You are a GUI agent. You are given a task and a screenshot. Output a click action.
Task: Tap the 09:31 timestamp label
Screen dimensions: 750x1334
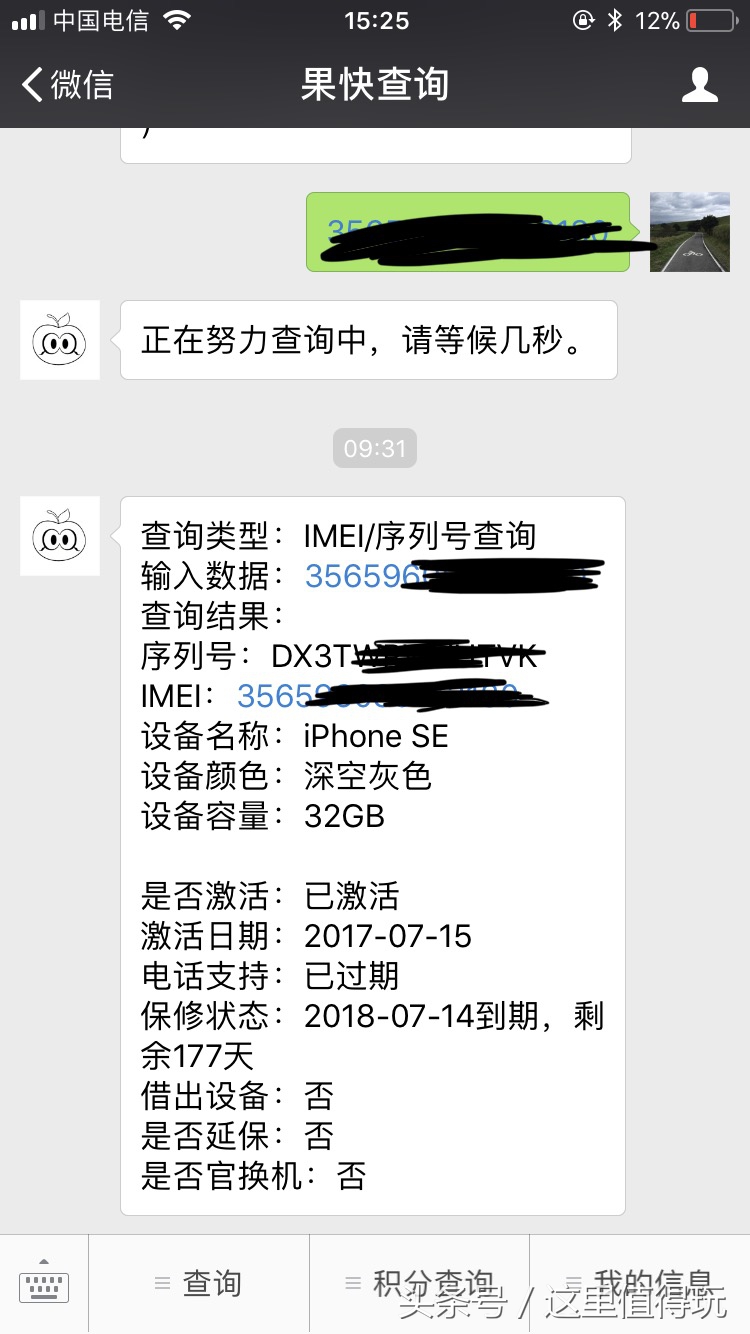pos(374,448)
